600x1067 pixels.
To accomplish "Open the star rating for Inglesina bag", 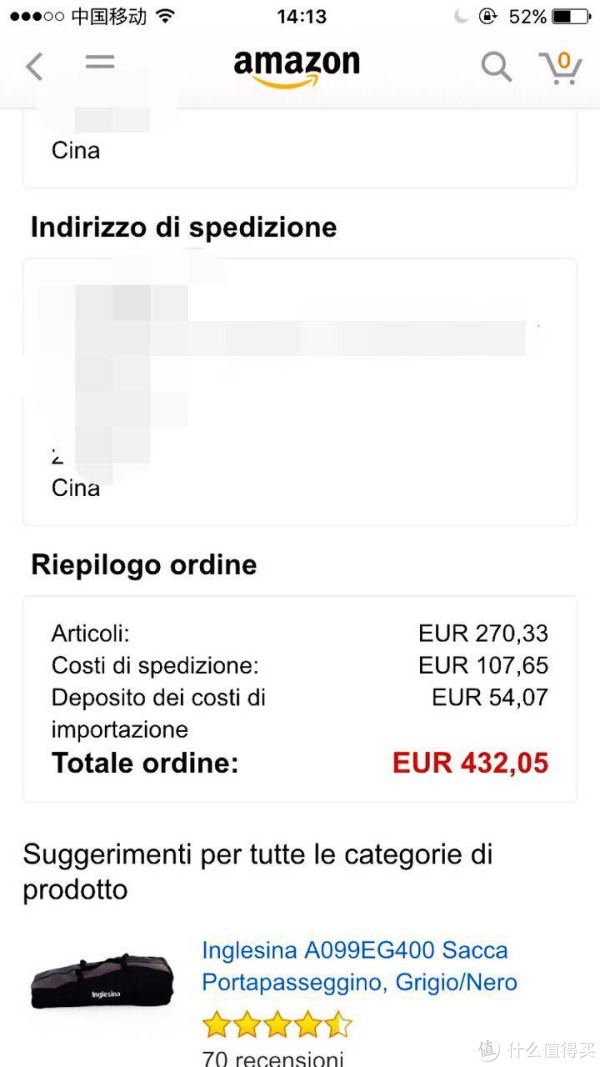I will [x=277, y=1024].
